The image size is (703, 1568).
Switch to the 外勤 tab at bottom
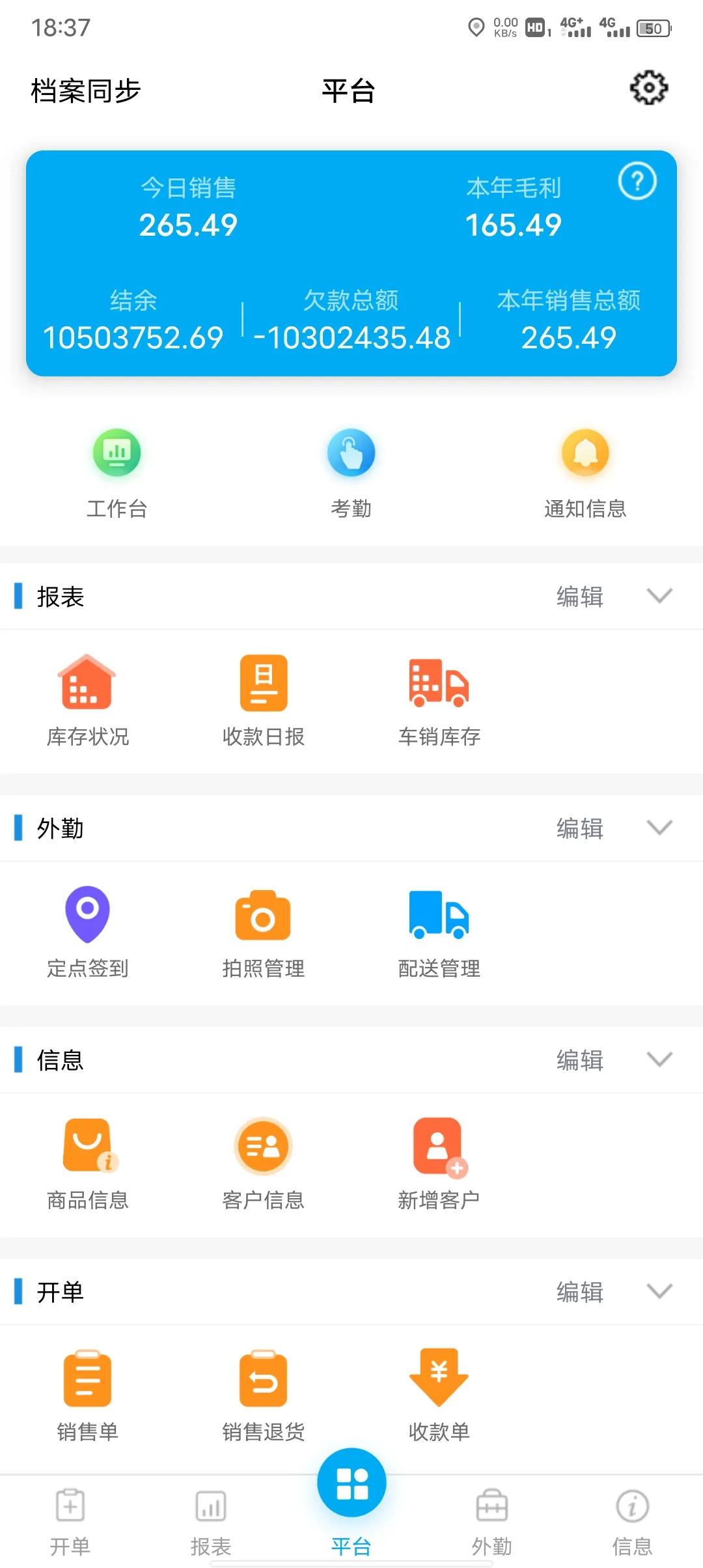491,1517
